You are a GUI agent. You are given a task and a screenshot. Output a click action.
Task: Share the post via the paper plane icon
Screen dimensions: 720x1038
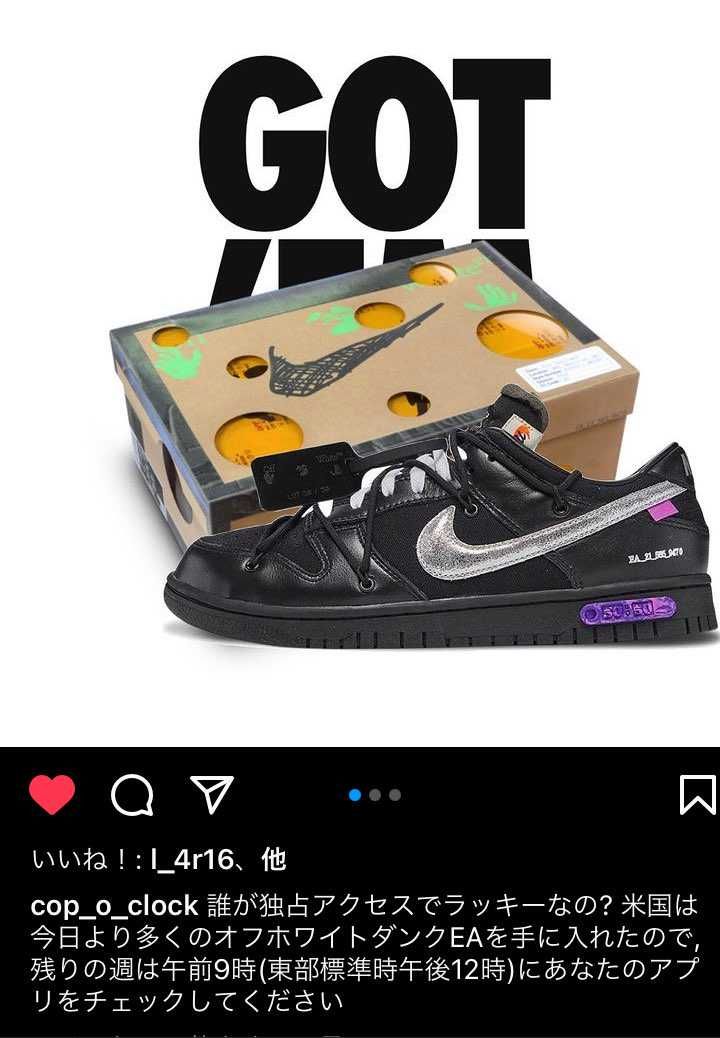211,795
